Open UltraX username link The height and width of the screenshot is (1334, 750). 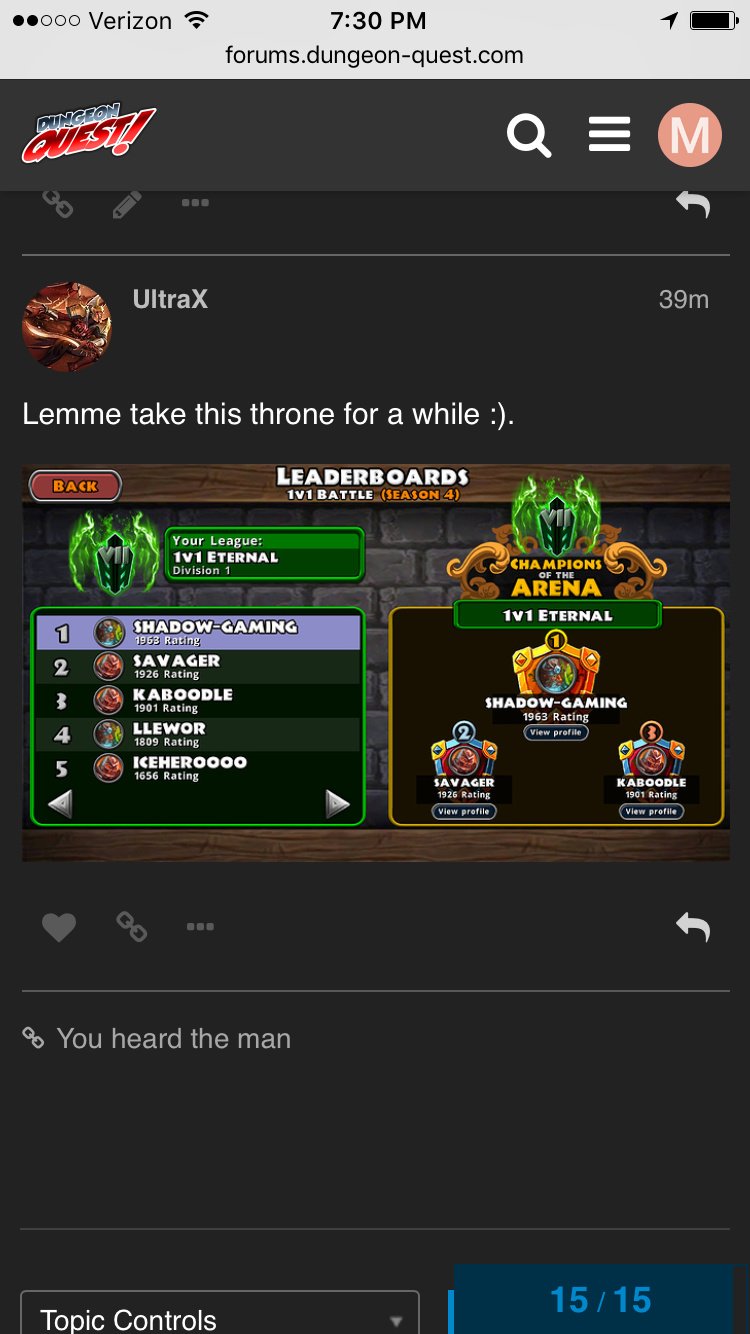[x=170, y=299]
